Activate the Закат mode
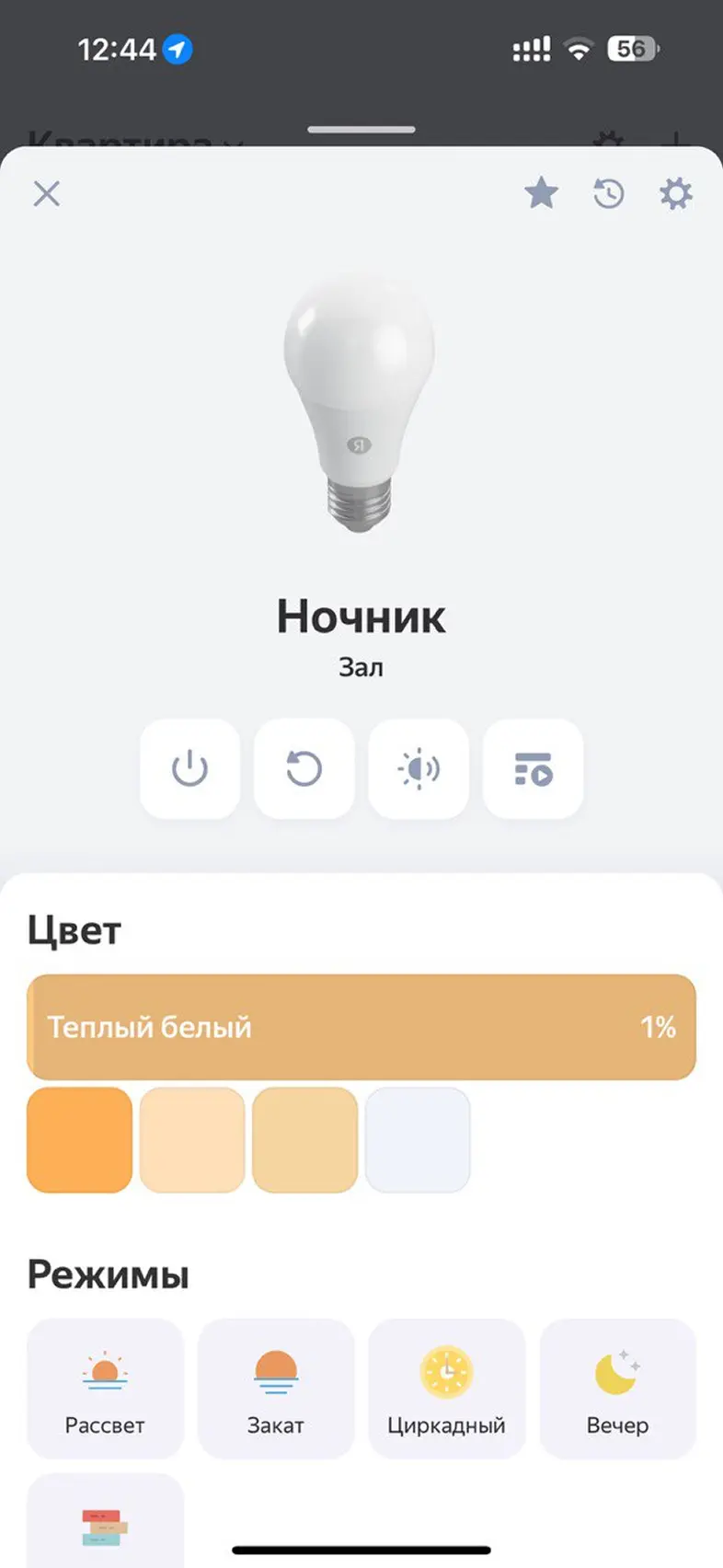This screenshot has width=723, height=1568. pyautogui.click(x=275, y=1388)
